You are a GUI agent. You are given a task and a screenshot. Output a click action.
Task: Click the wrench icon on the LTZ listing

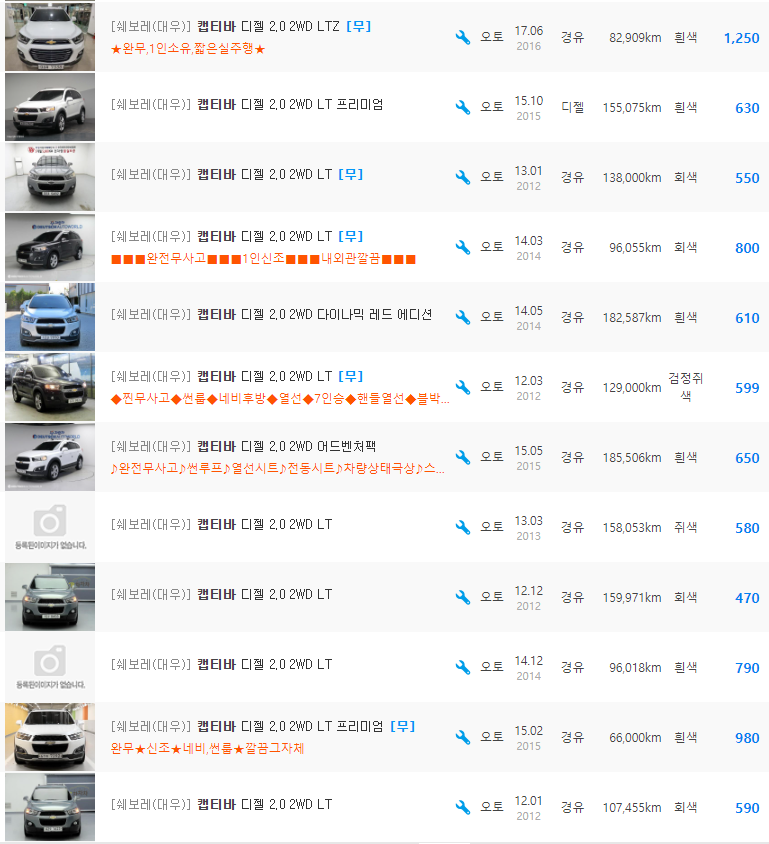pyautogui.click(x=461, y=37)
